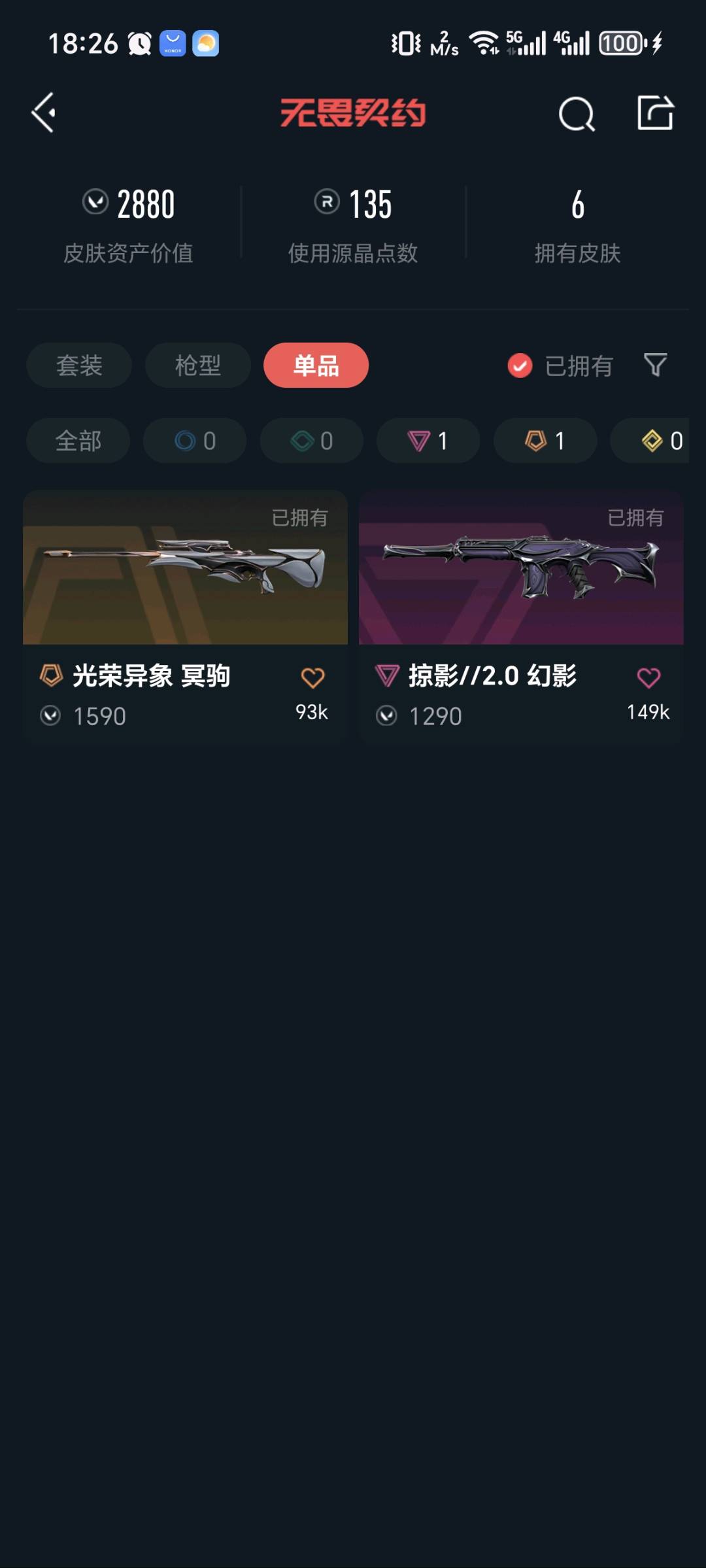Switch to the 套装 tab
706x1568 pixels.
point(79,366)
